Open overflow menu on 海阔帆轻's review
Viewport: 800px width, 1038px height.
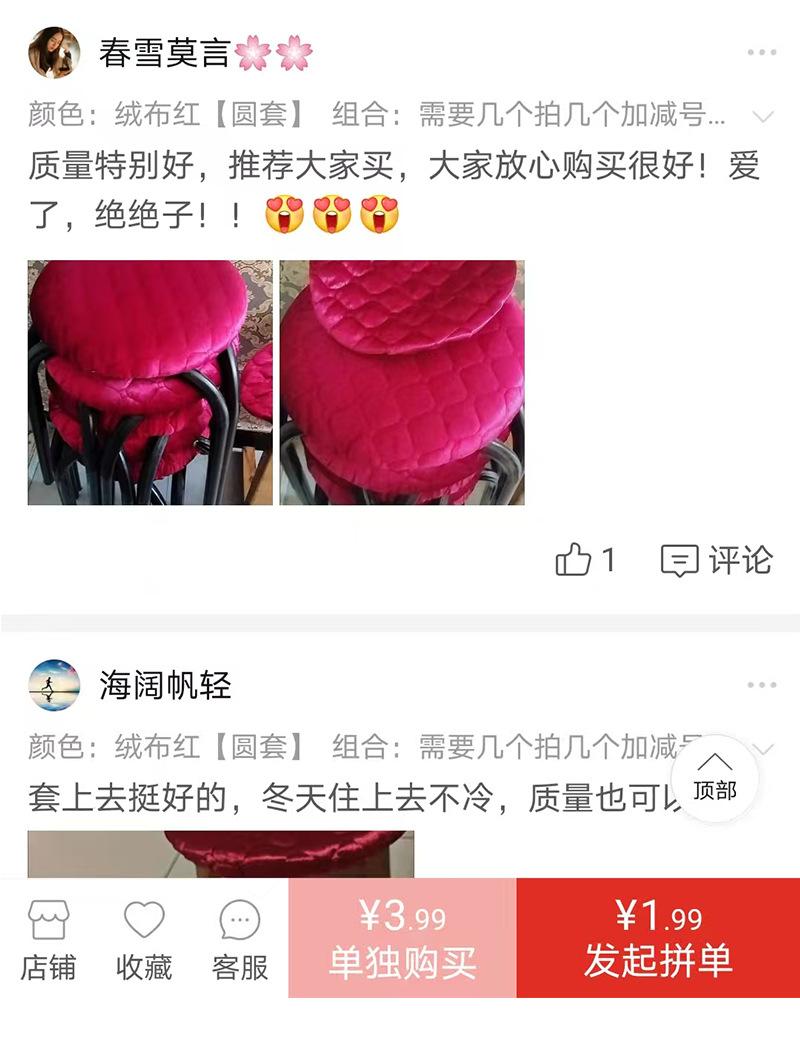pyautogui.click(x=762, y=685)
